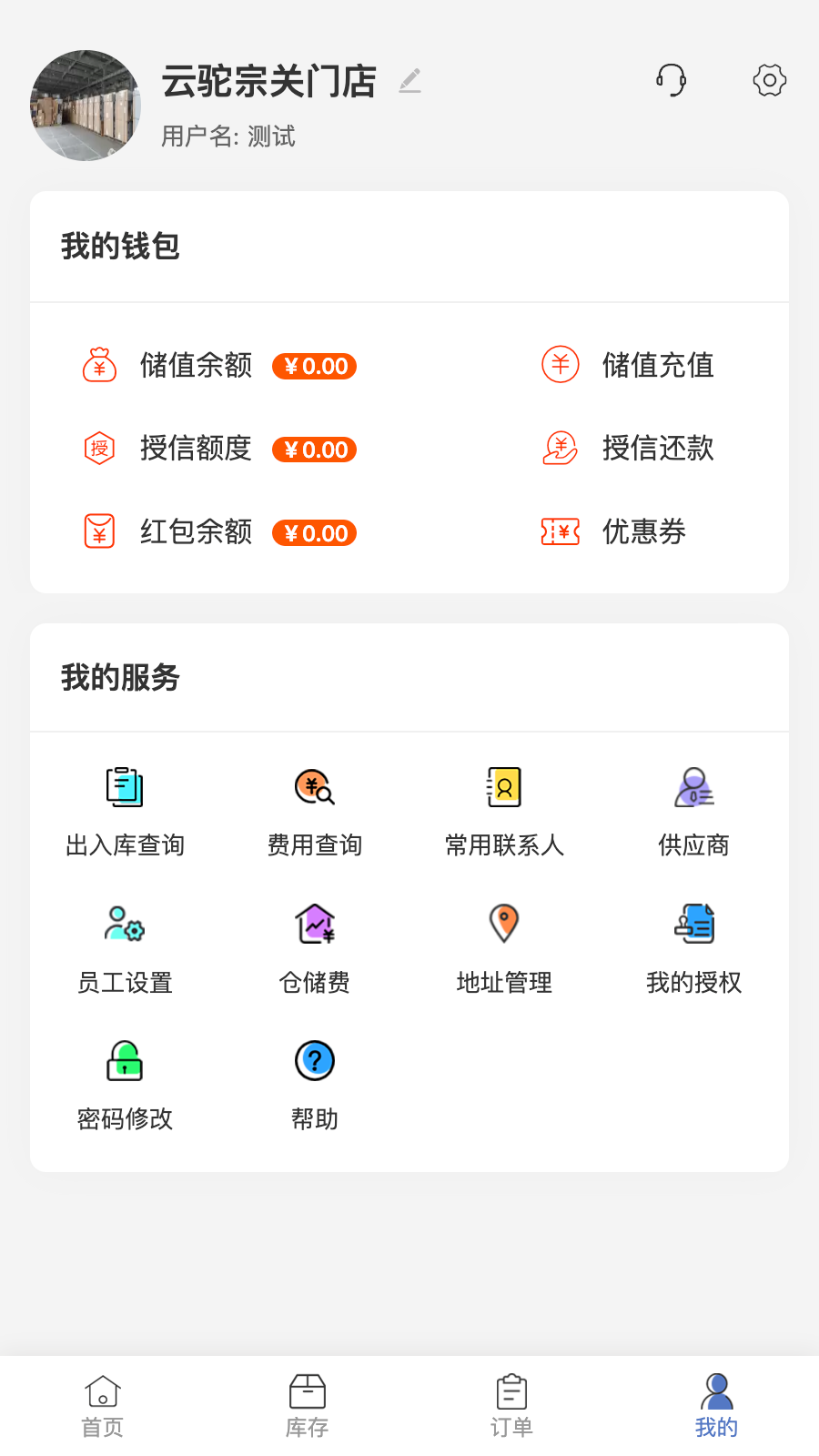819x1456 pixels.
Task: View 优惠券 coupons
Action: pyautogui.click(x=614, y=531)
